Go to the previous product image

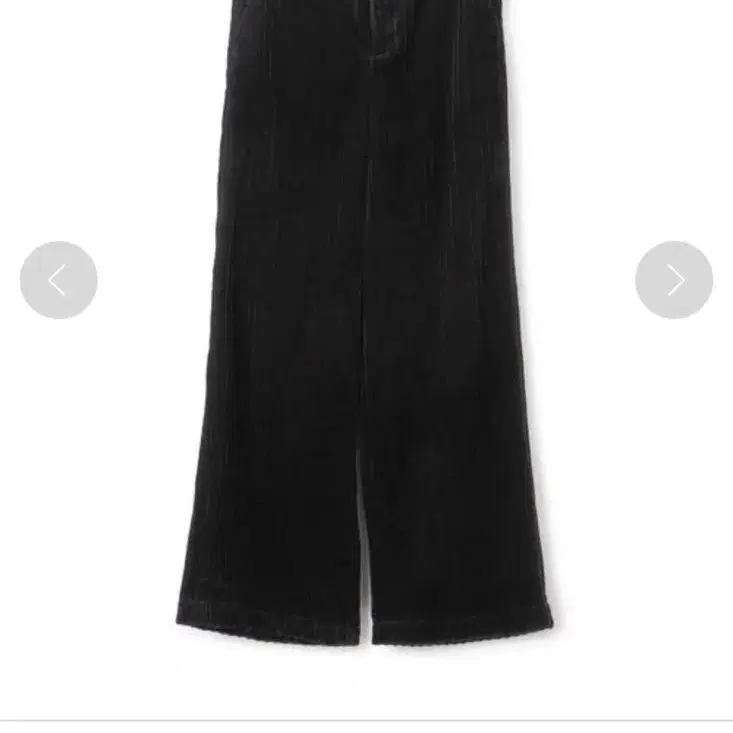[x=59, y=280]
